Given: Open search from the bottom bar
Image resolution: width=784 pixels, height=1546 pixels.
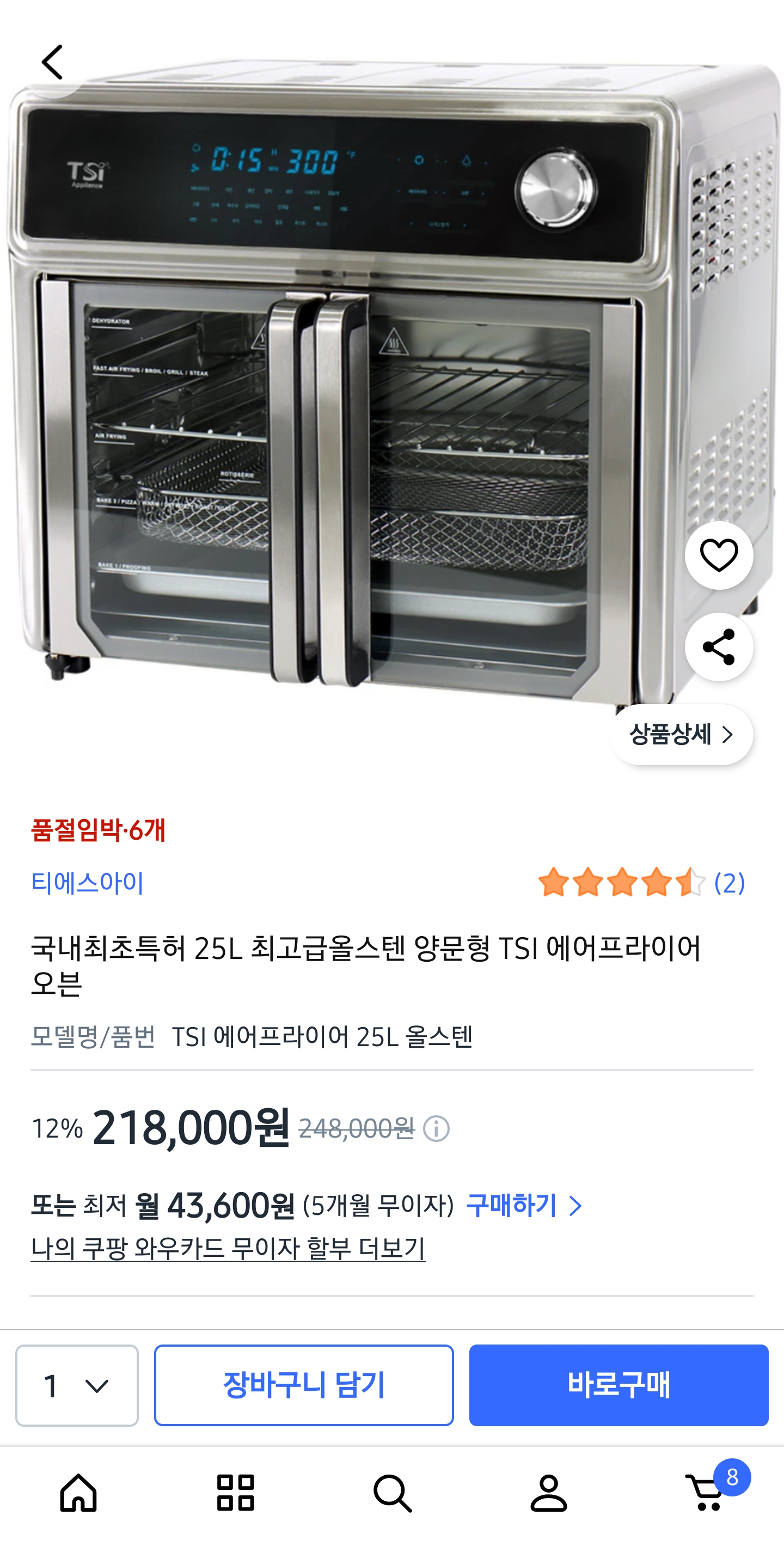Looking at the screenshot, I should (x=393, y=1493).
